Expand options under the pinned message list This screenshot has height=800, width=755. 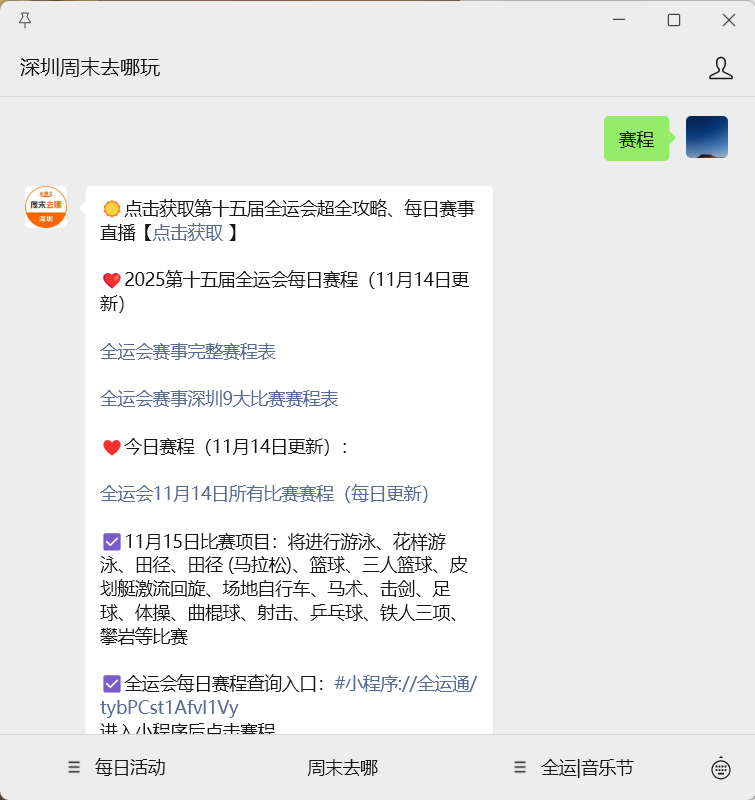pyautogui.click(x=73, y=767)
